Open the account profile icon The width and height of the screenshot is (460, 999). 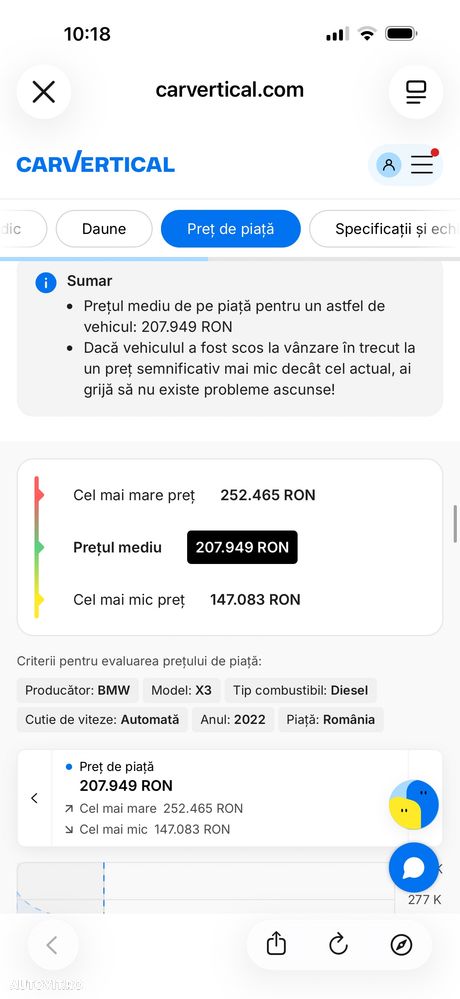[389, 164]
